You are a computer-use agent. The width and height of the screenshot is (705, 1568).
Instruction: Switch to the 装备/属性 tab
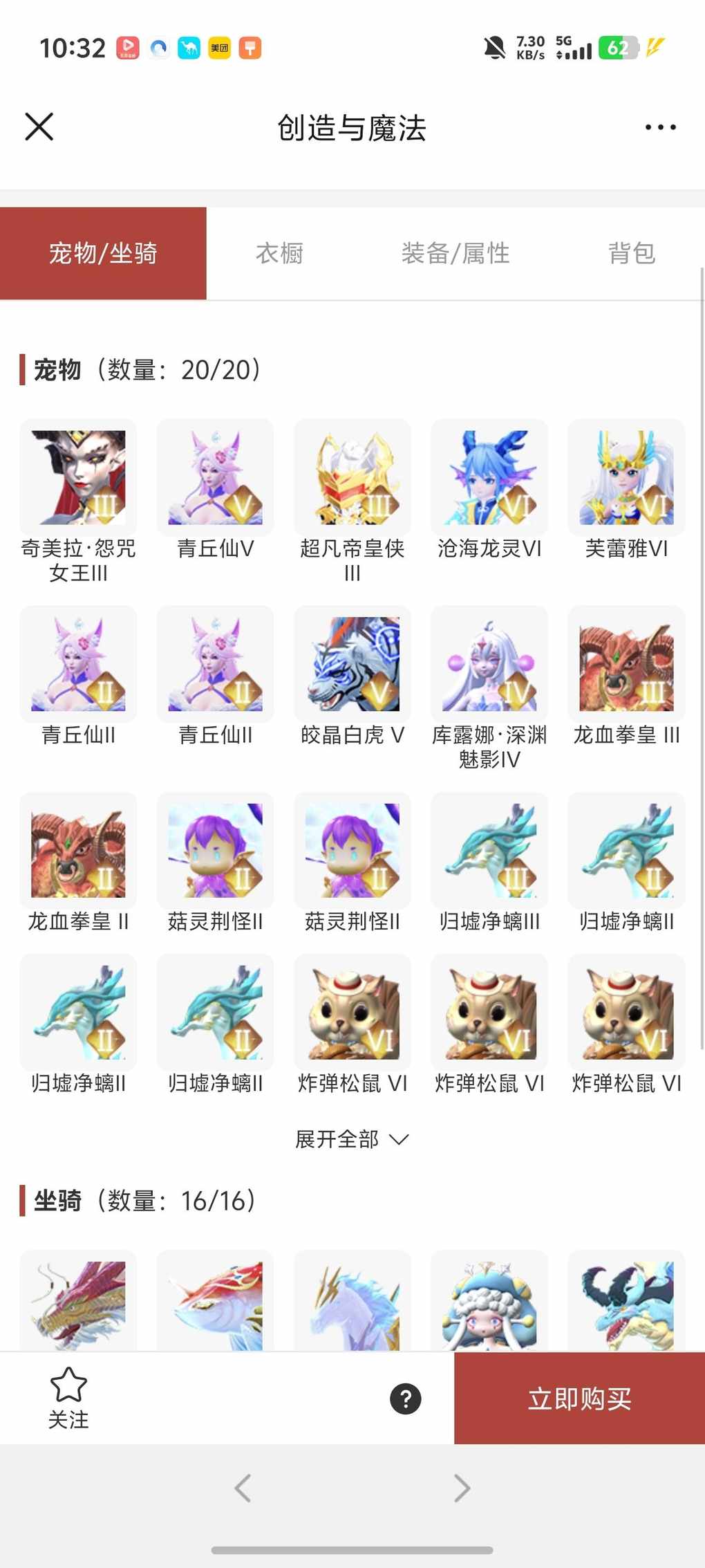click(455, 253)
